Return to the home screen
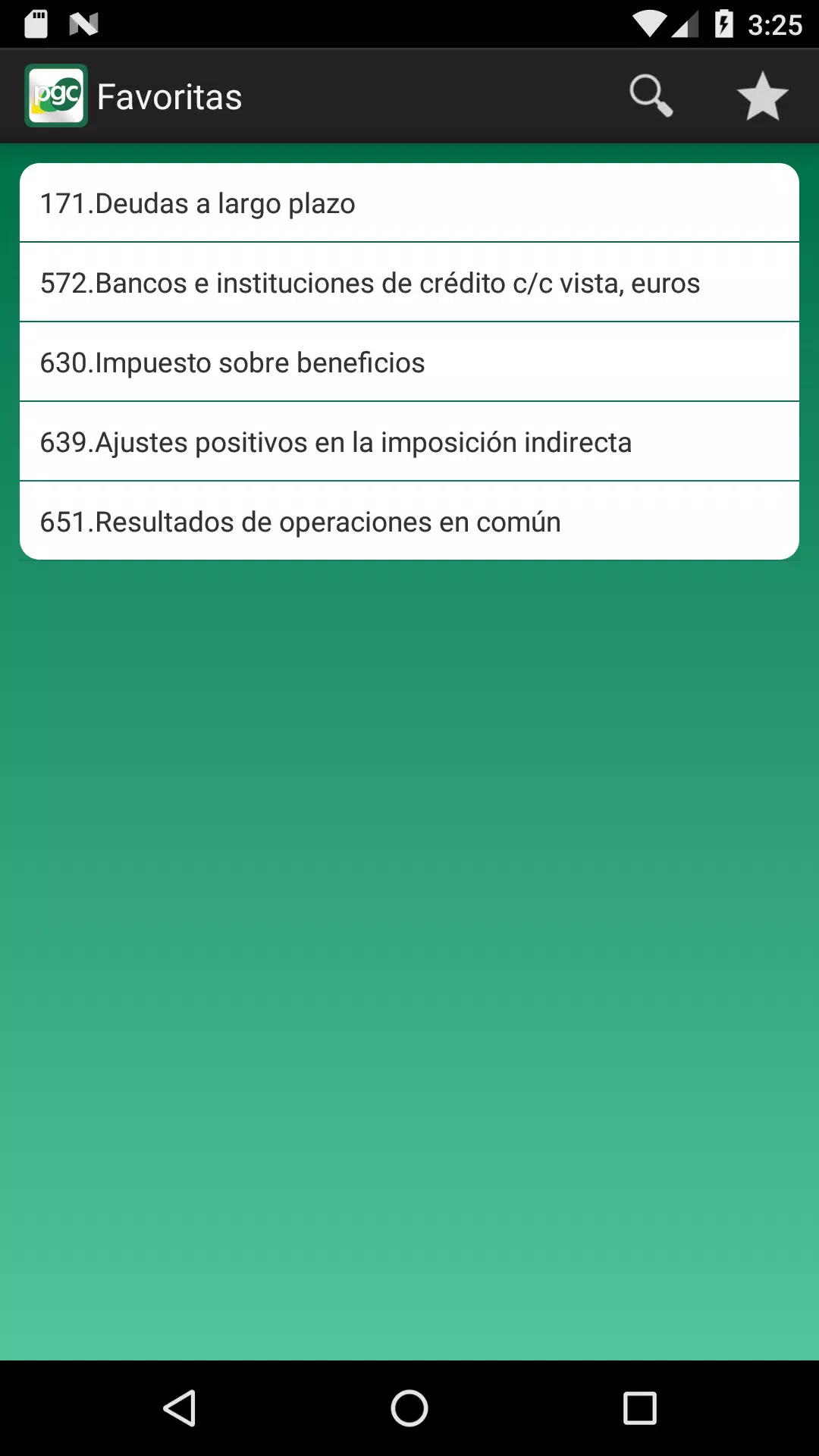The image size is (819, 1456). pos(409,1408)
